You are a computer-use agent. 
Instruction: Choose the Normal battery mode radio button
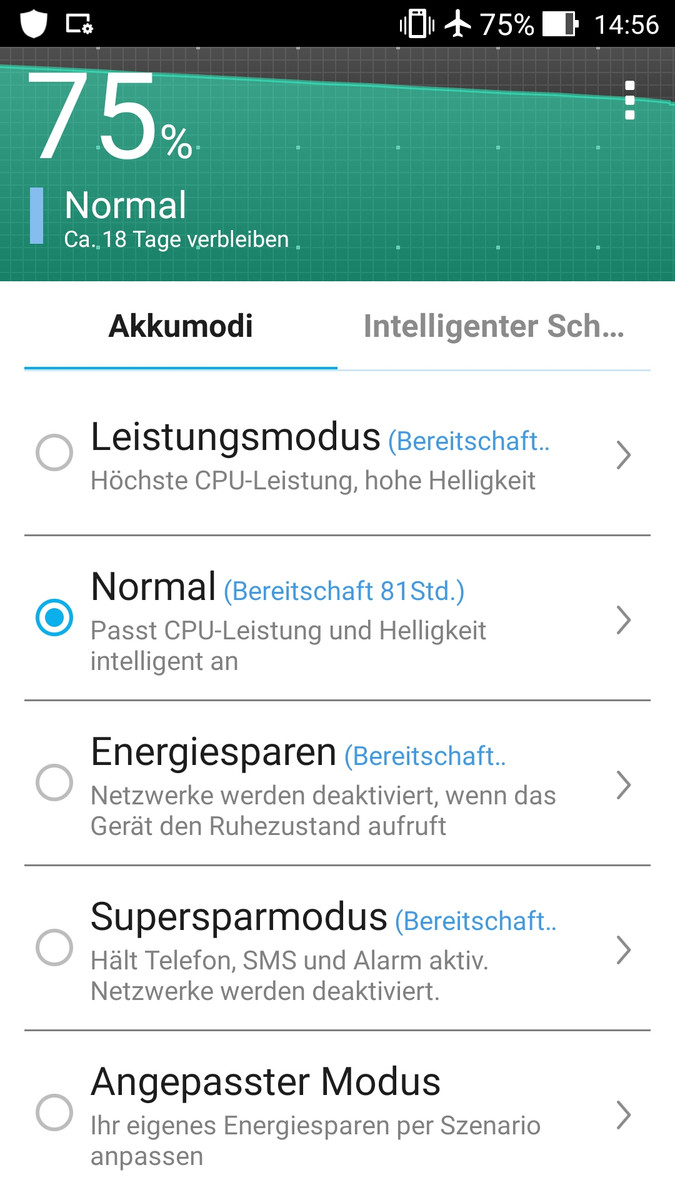(x=54, y=618)
